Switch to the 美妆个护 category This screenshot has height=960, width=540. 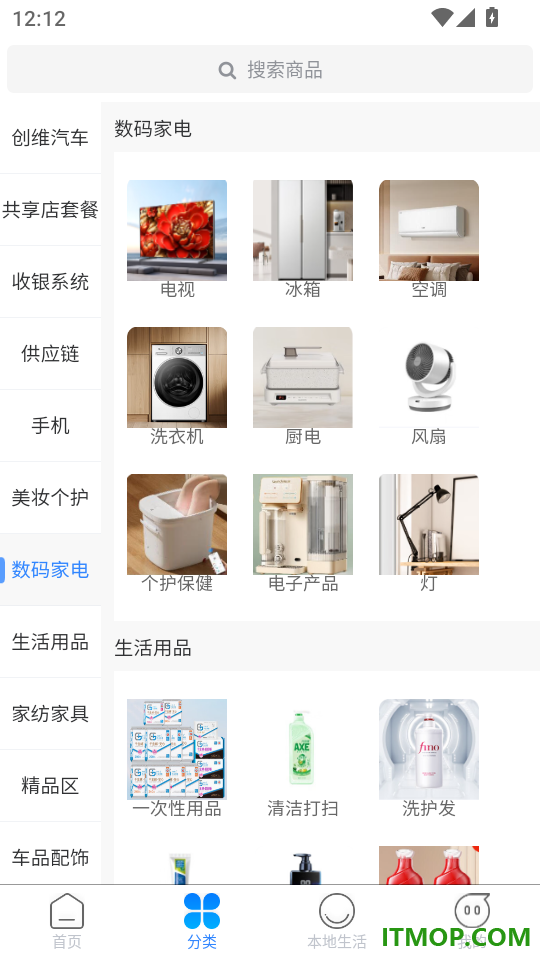[50, 498]
